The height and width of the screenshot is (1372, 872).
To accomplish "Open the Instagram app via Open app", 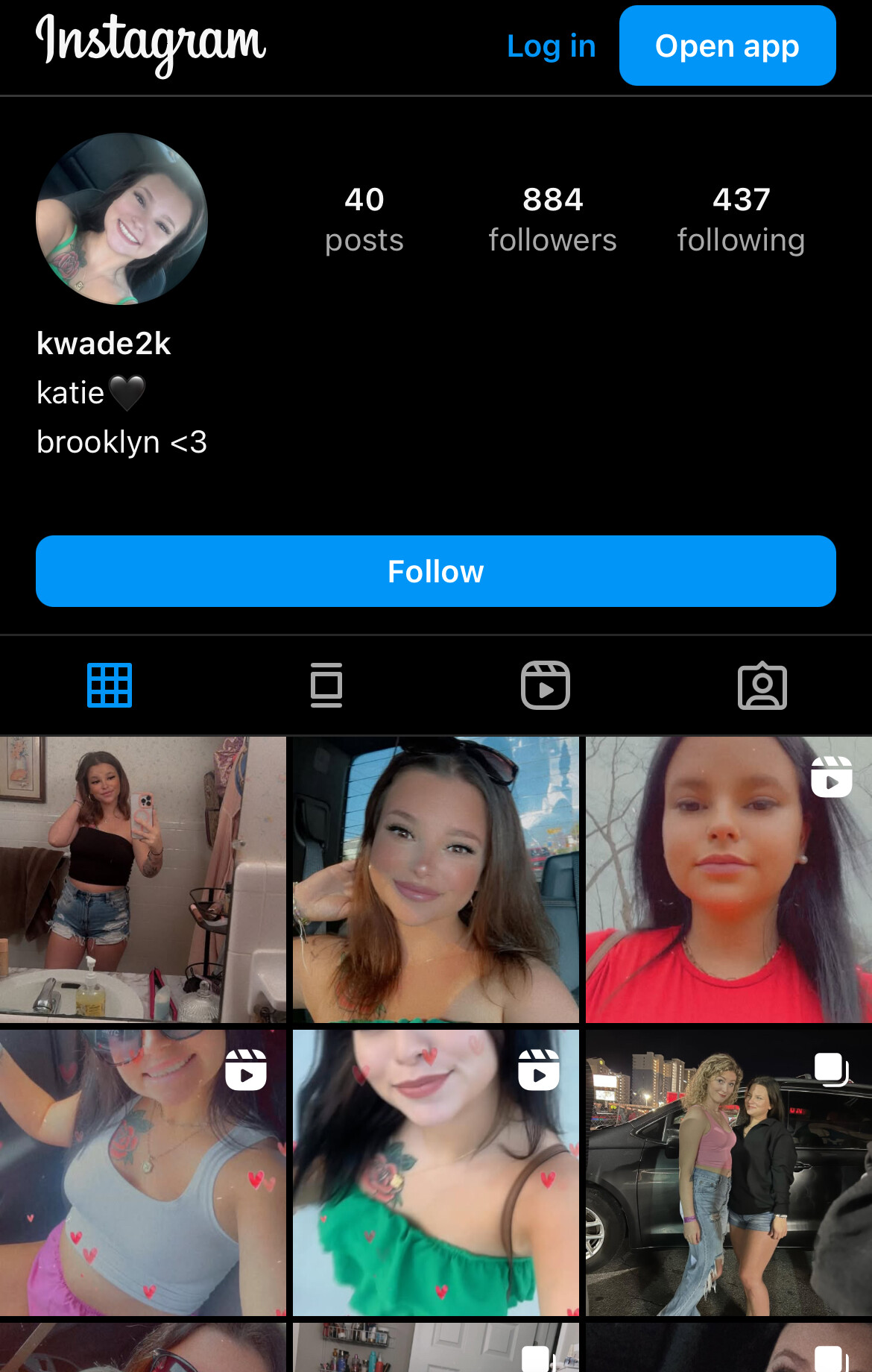I will click(x=727, y=46).
